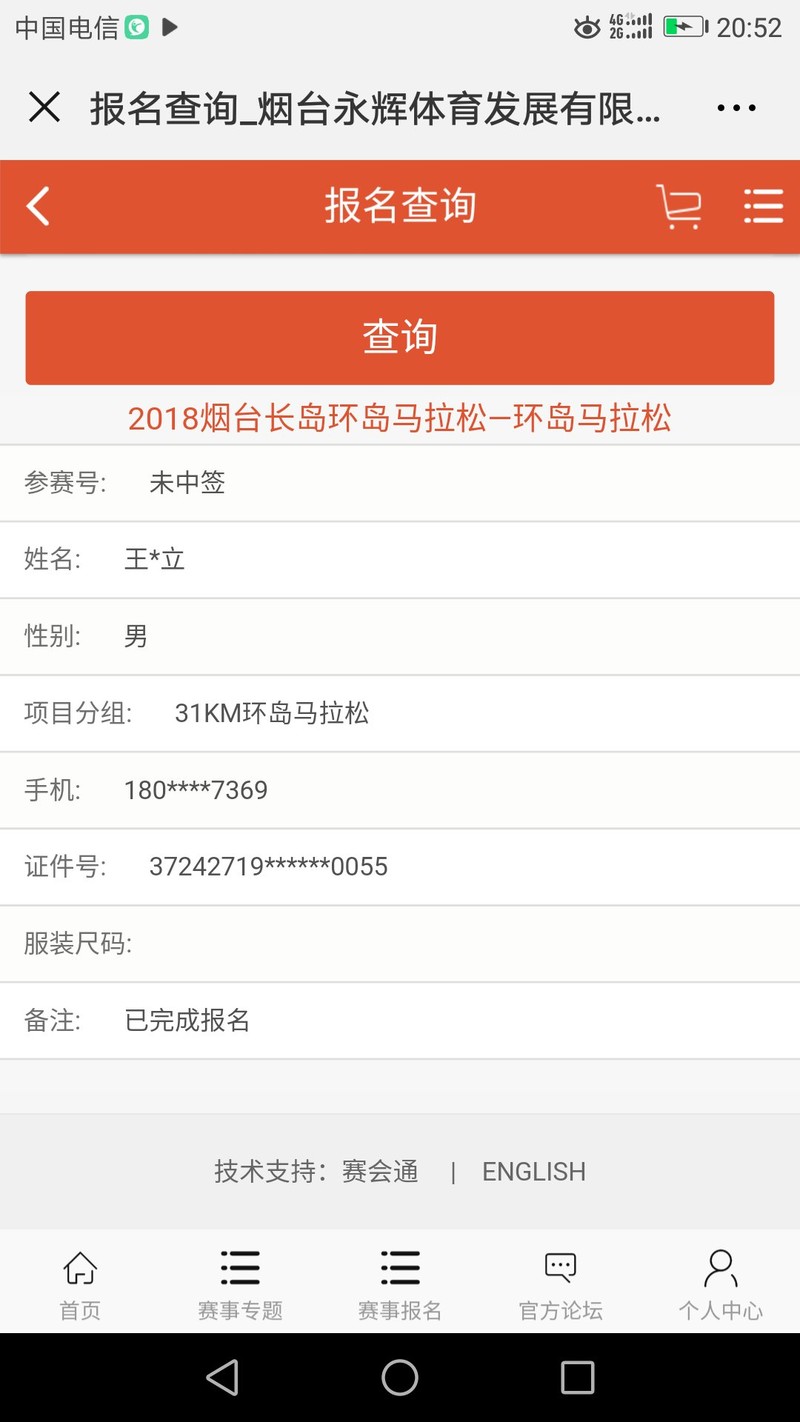Go back using the header arrow

pos(38,207)
